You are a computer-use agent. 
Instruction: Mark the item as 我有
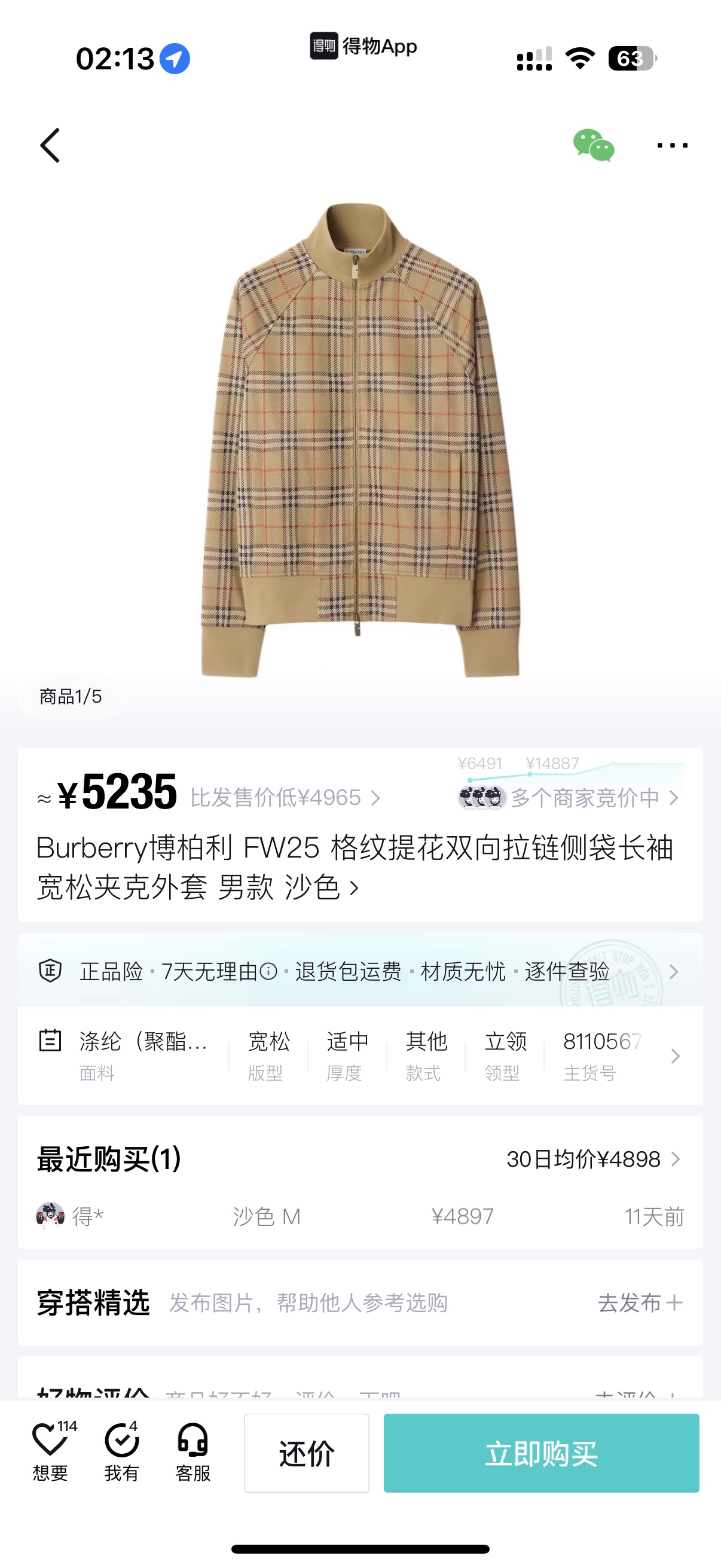click(122, 1452)
